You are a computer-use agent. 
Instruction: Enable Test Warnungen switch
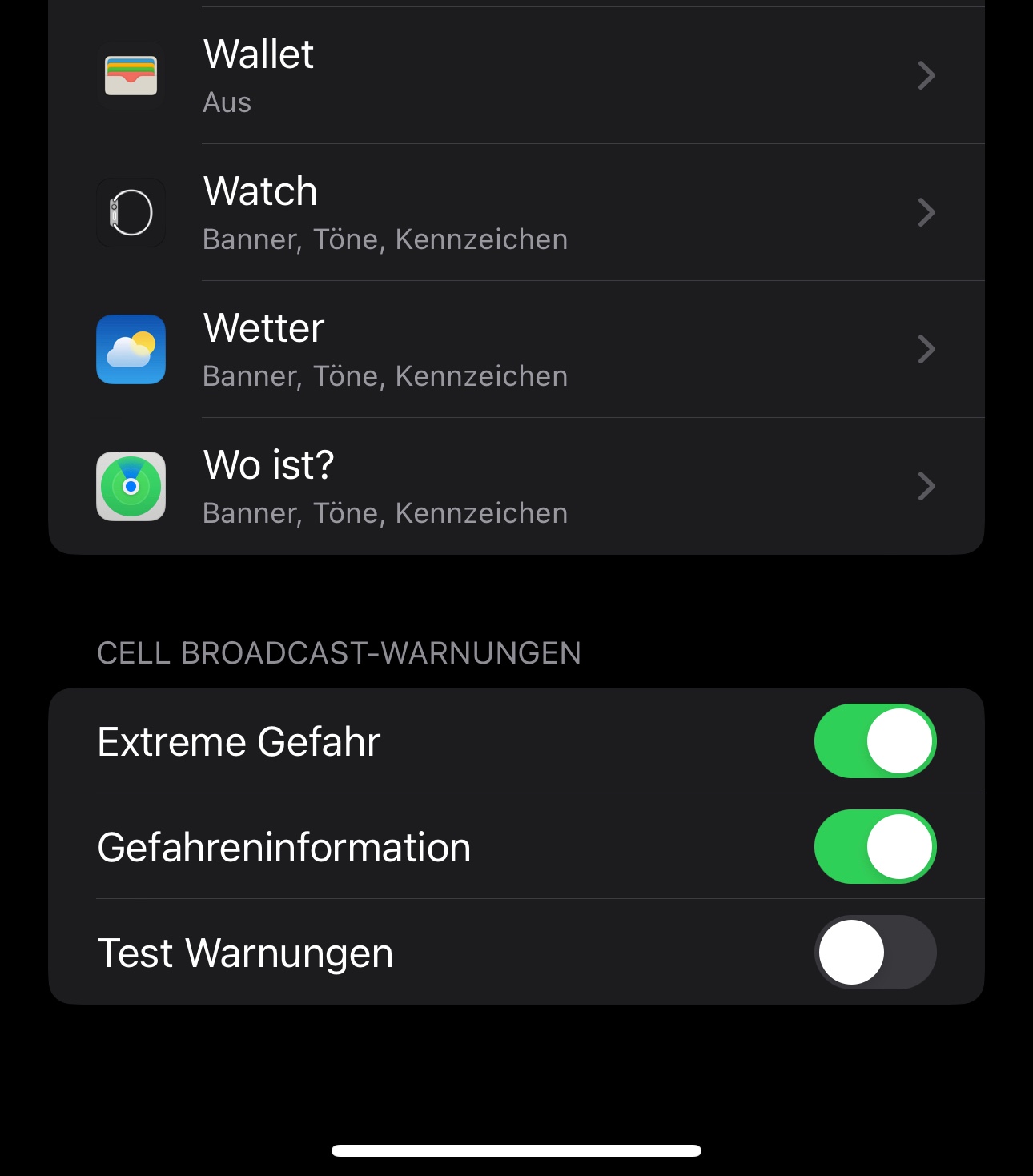pos(874,953)
